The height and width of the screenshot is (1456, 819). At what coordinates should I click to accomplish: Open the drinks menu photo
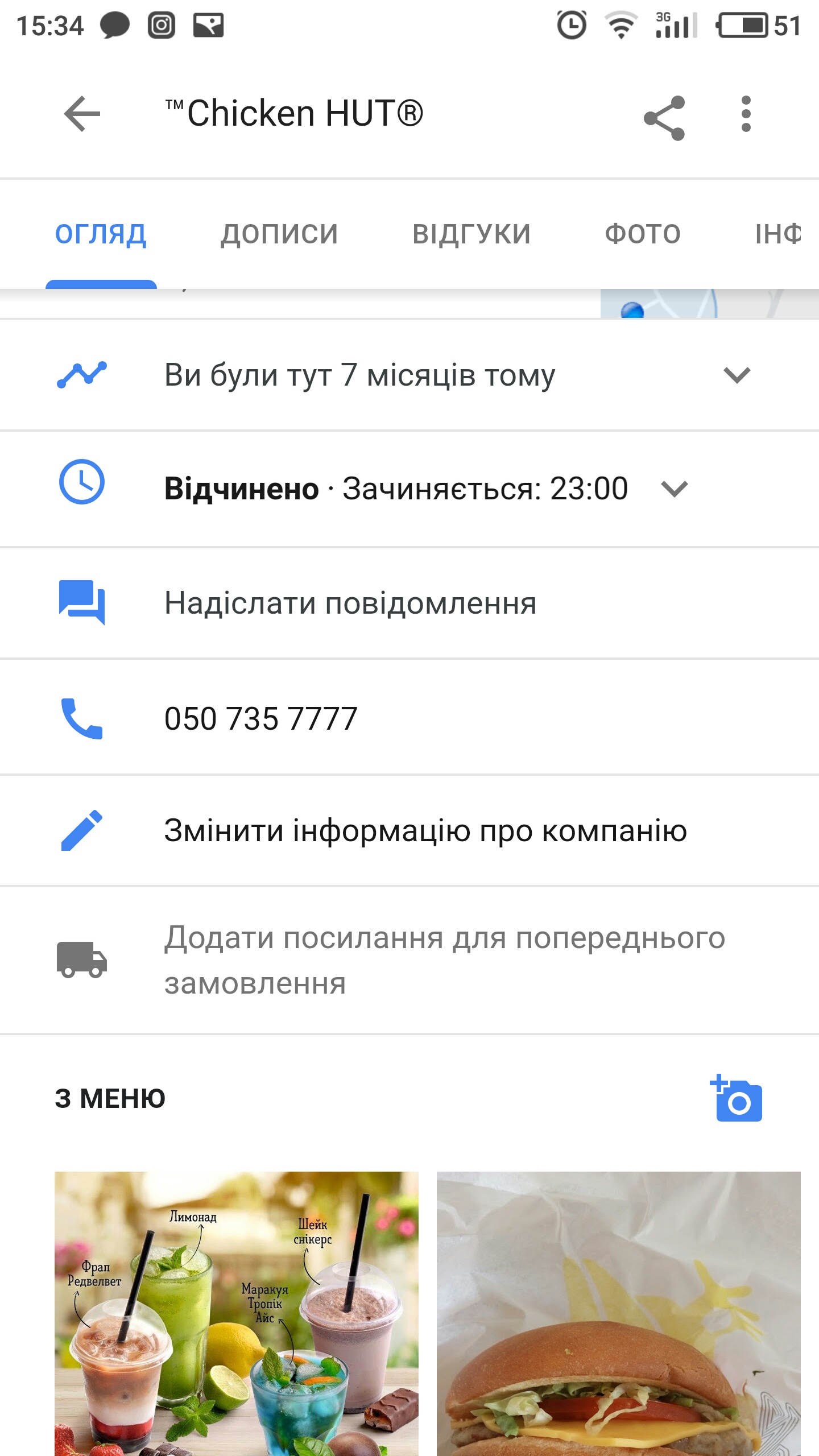click(237, 1313)
